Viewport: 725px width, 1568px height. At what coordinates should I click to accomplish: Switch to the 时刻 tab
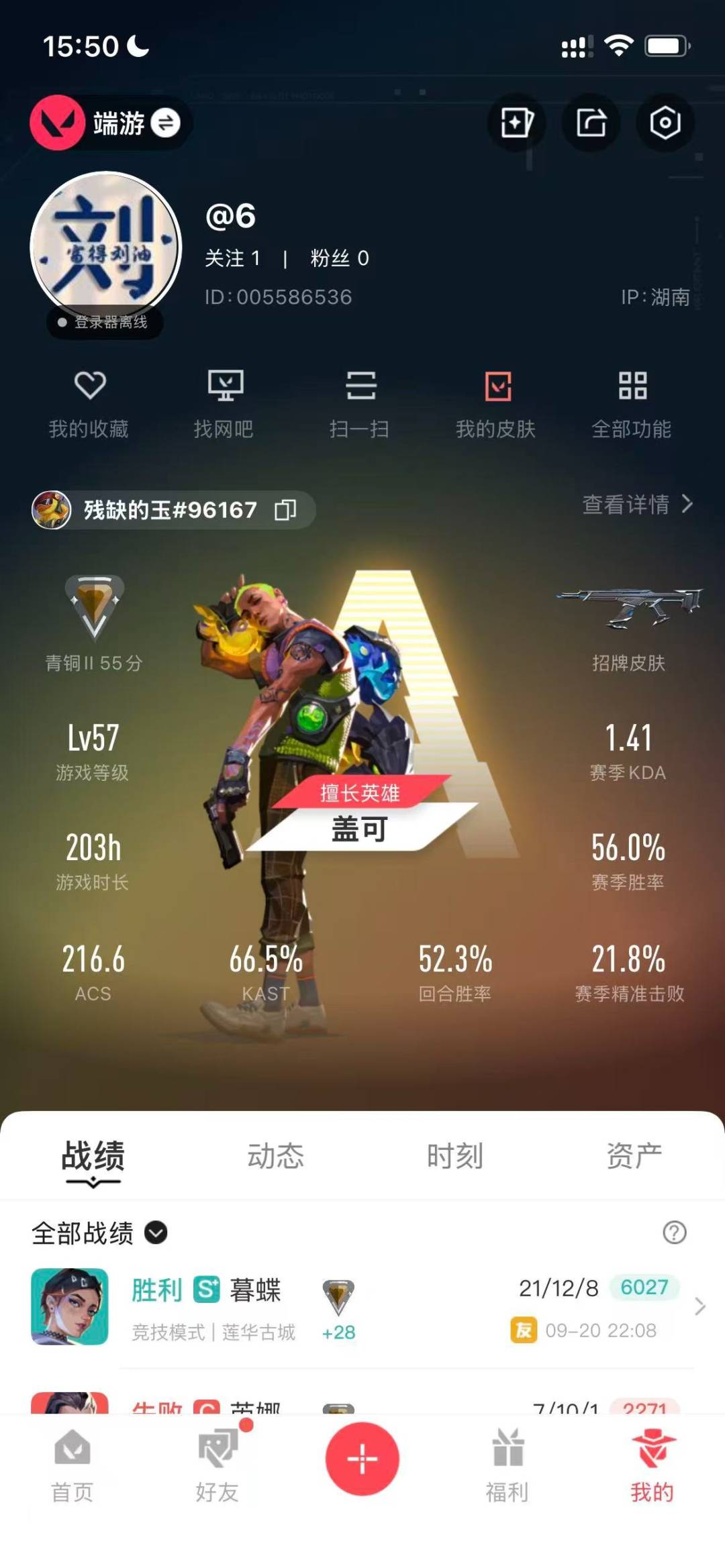pos(455,1156)
